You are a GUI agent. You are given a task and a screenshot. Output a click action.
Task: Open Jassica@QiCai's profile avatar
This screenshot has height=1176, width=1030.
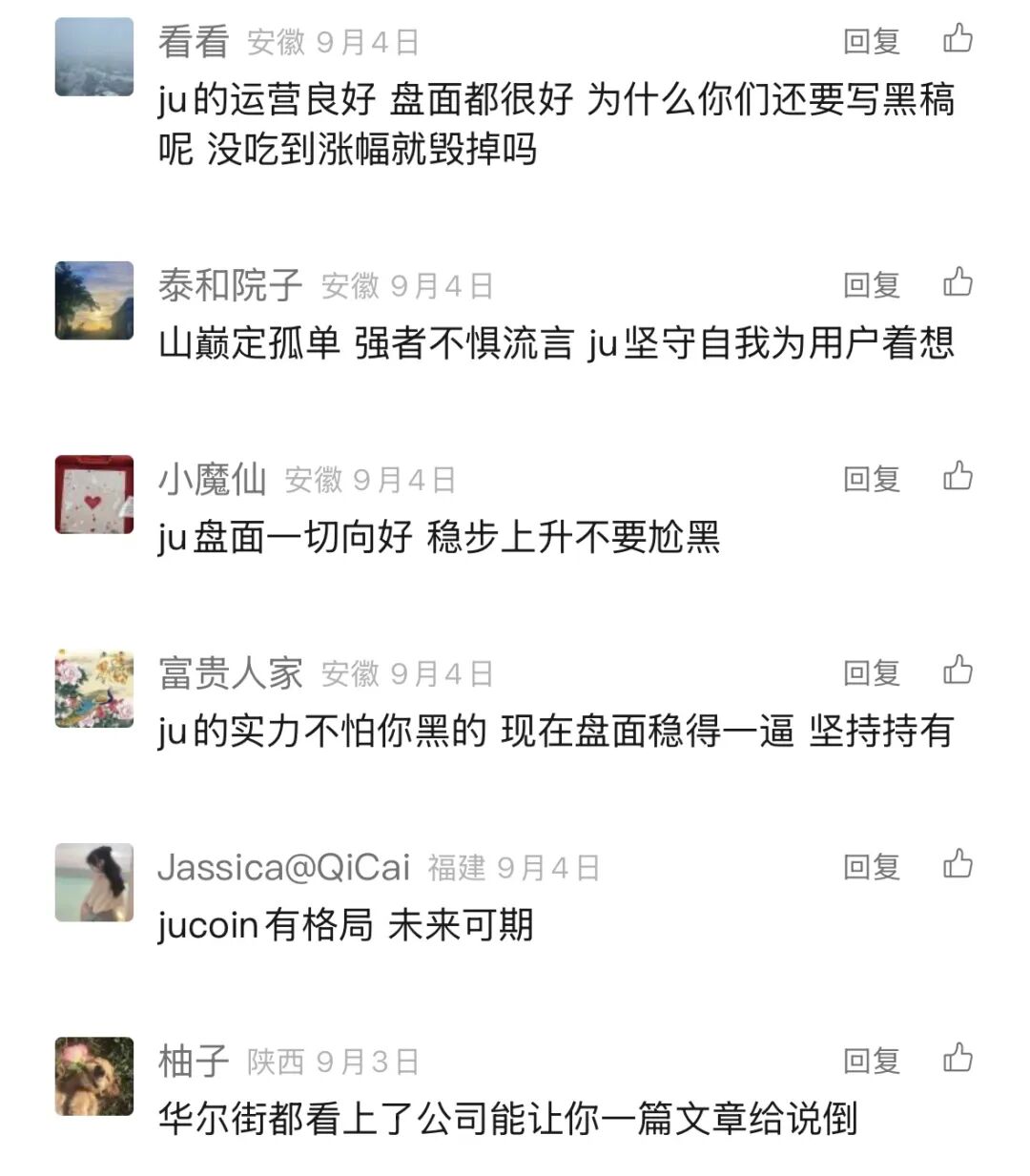pos(94,882)
